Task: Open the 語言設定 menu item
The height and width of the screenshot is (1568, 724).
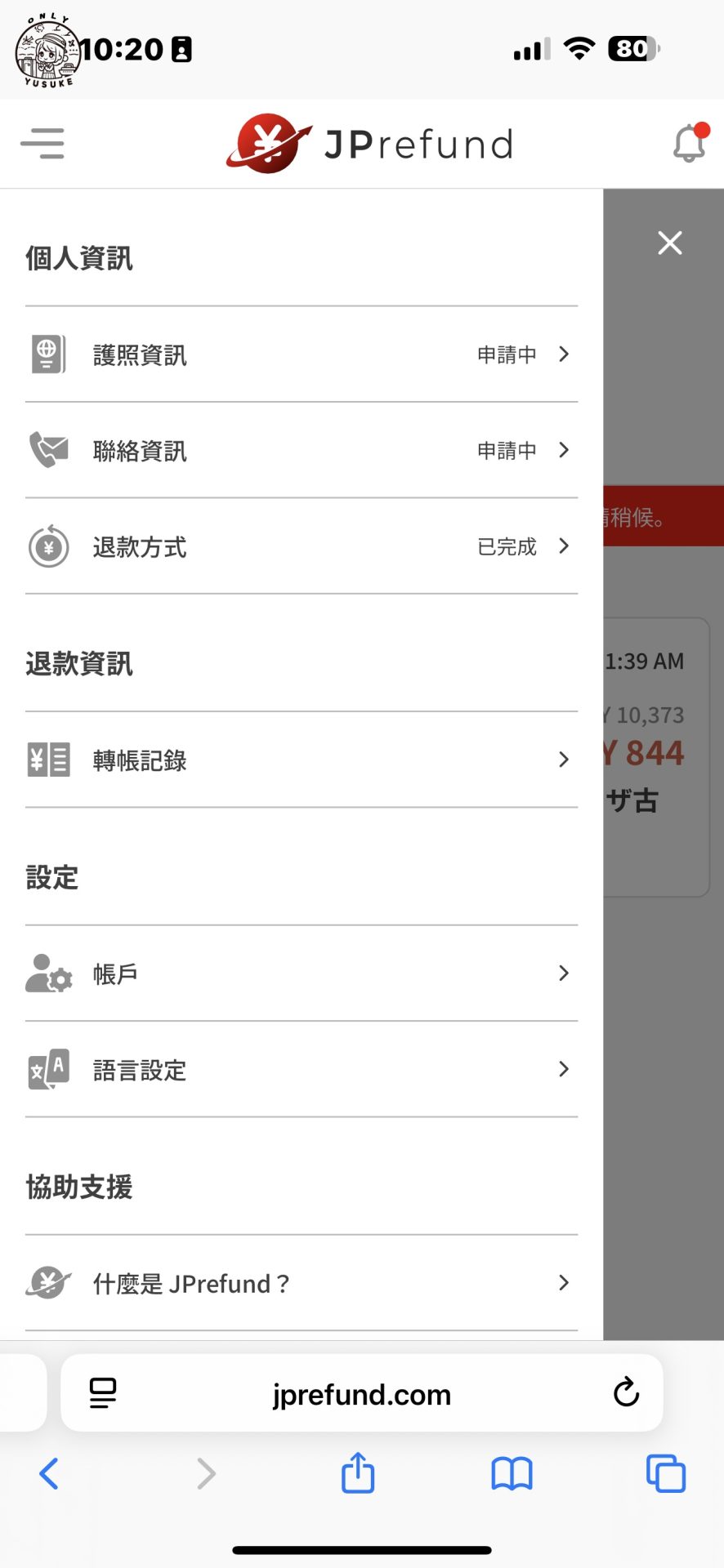Action: coord(140,1070)
